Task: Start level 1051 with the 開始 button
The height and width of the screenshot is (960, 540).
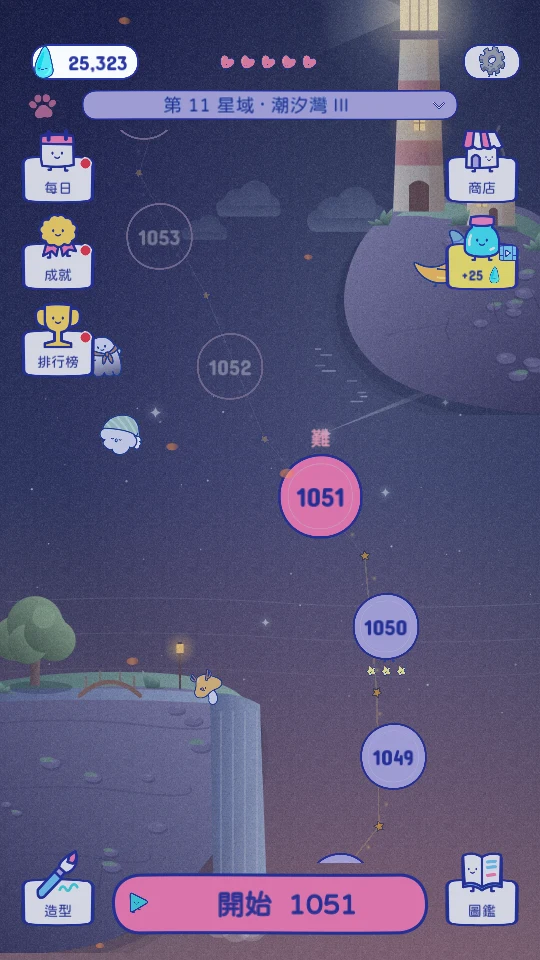Action: [x=270, y=904]
